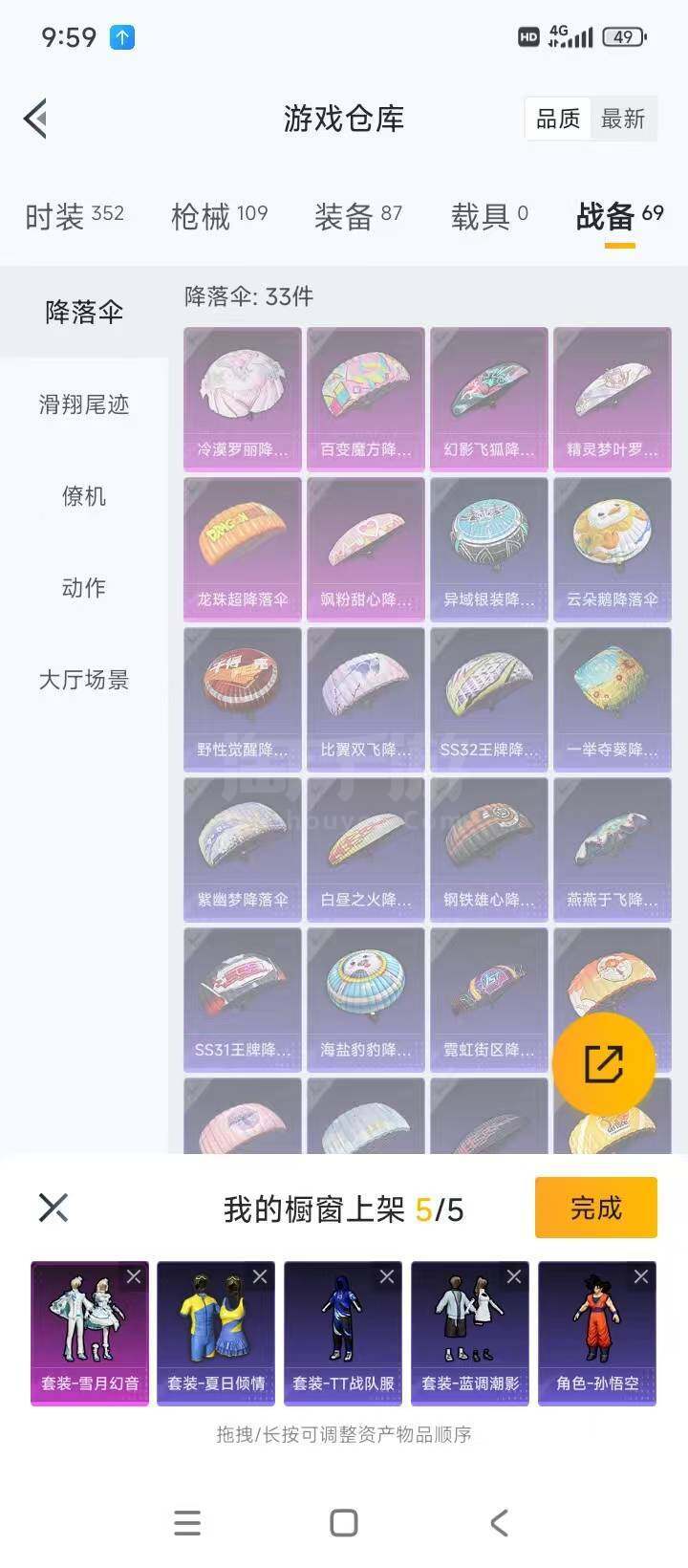Screen dimensions: 688x1568
Task: Sort by 品质
Action: [x=558, y=120]
